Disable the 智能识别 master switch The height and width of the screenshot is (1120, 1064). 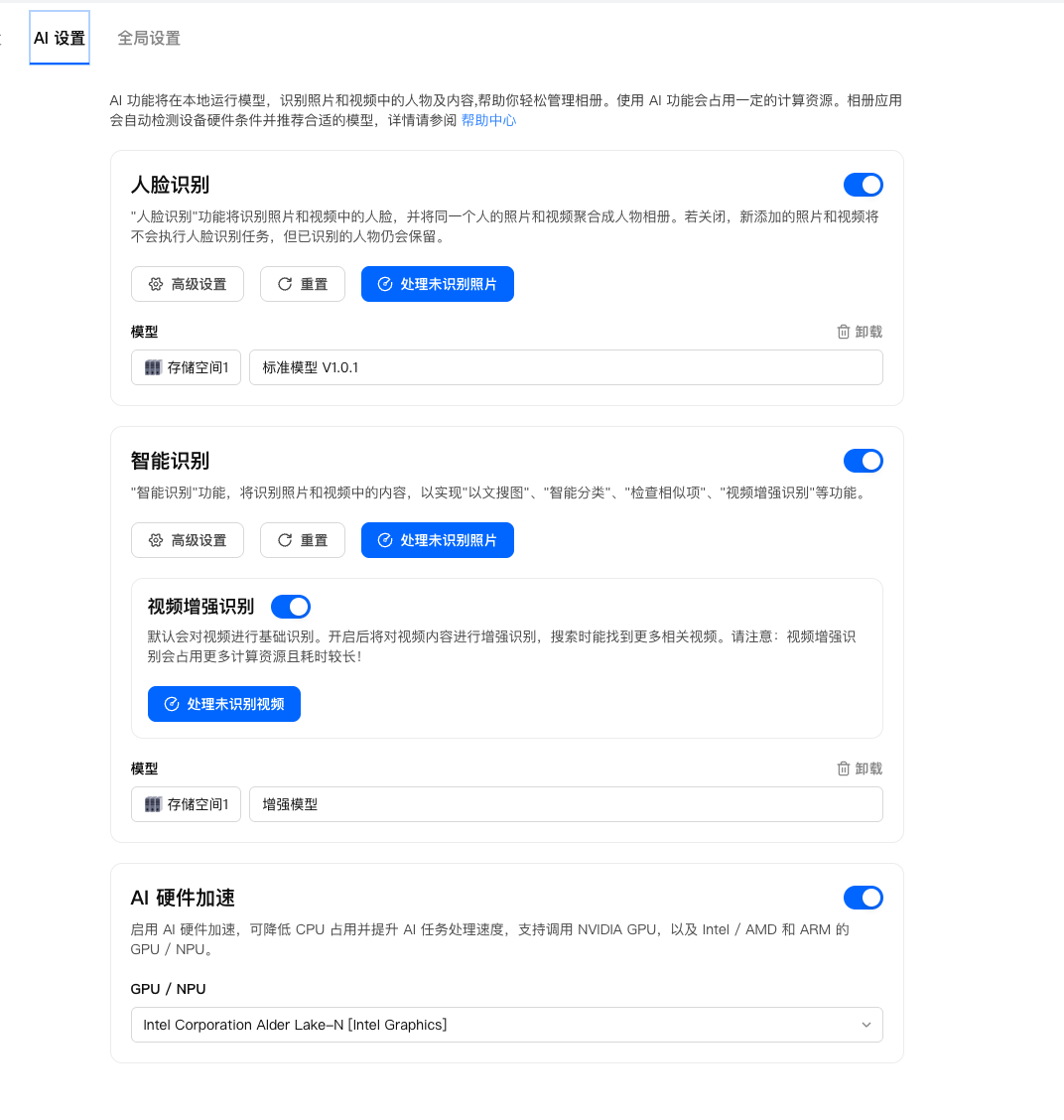click(x=863, y=461)
